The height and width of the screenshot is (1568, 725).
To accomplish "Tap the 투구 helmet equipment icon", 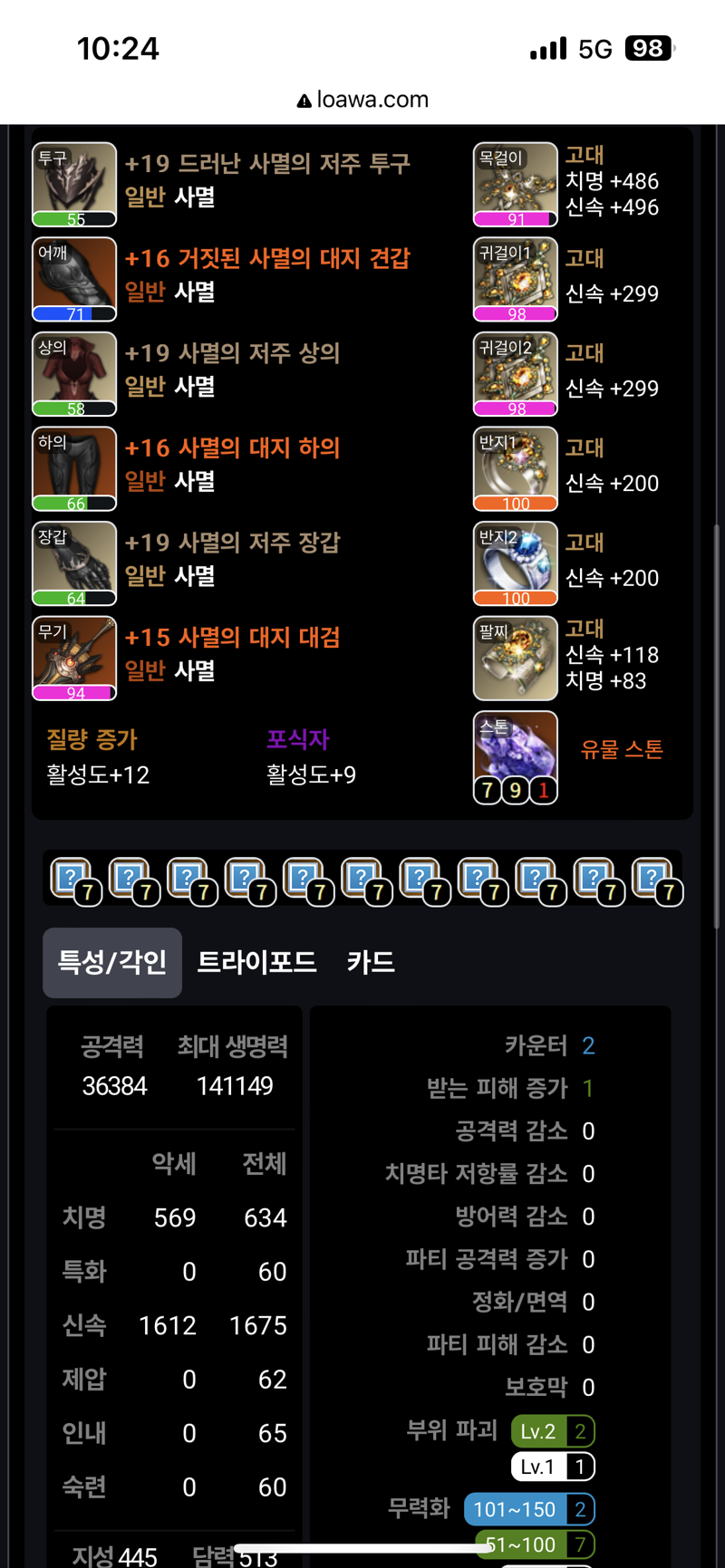I will tap(74, 184).
